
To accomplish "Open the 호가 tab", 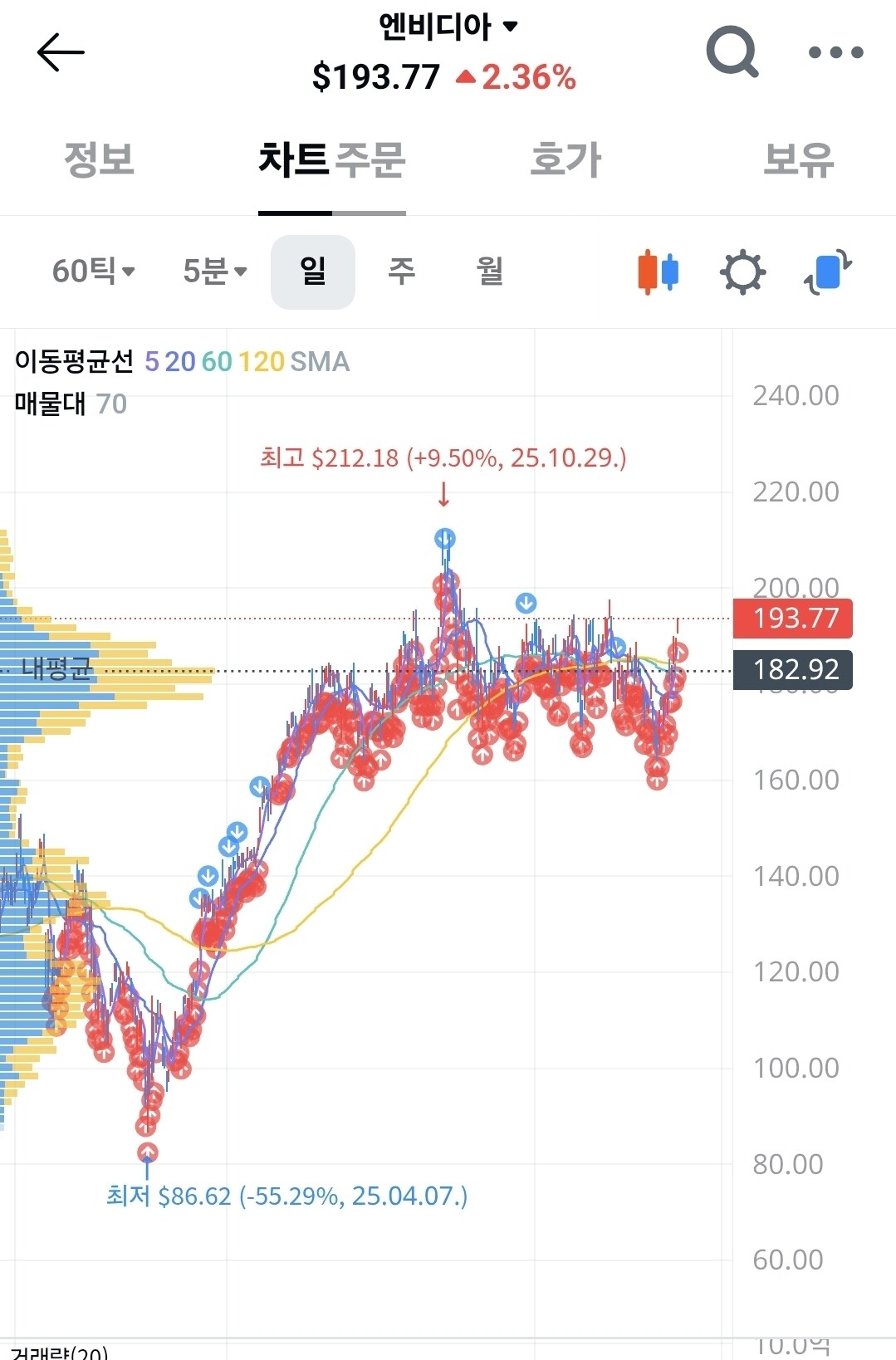I will click(x=566, y=159).
